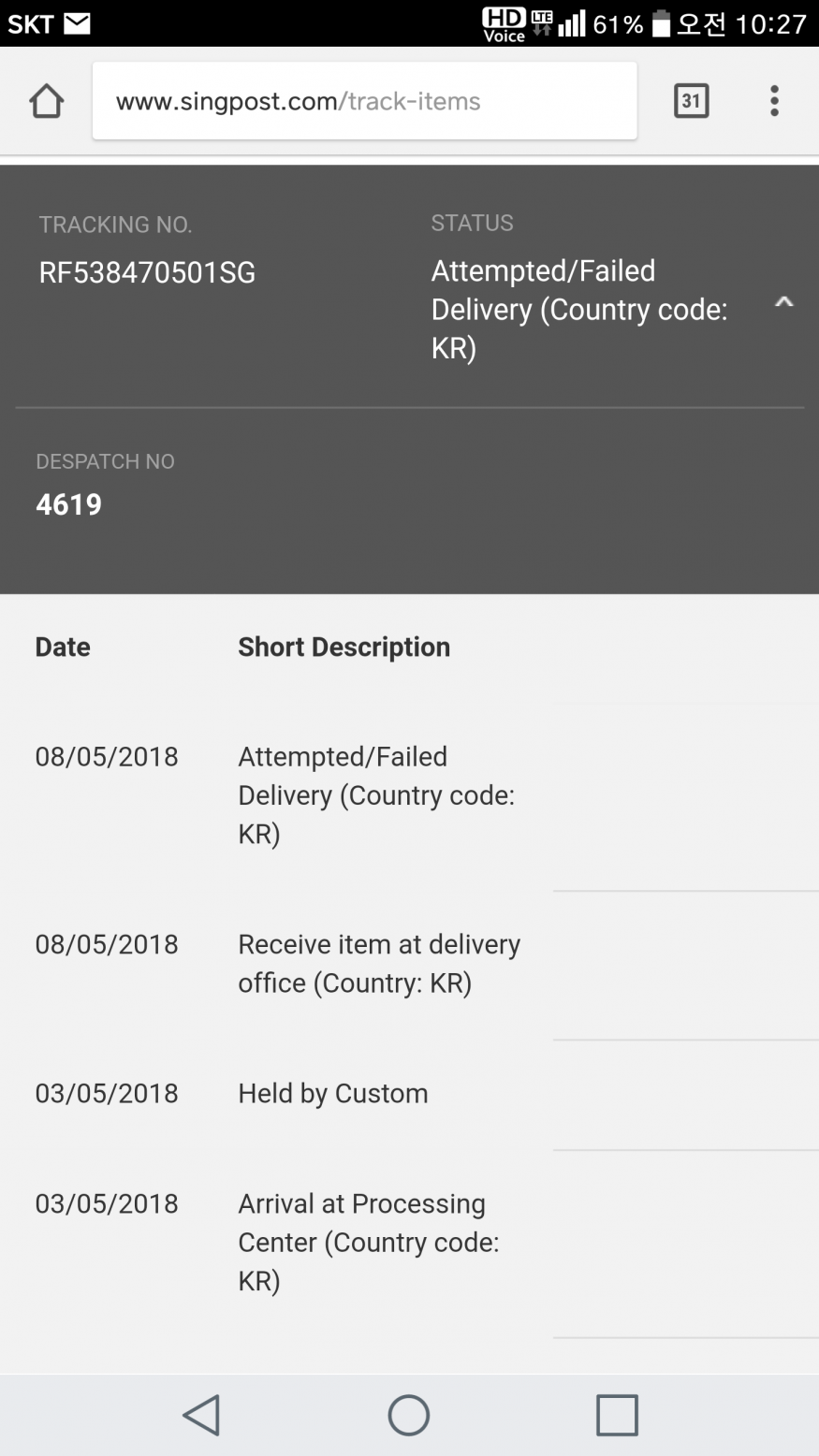Image resolution: width=819 pixels, height=1456 pixels.
Task: Open the browser overflow menu
Action: click(774, 101)
